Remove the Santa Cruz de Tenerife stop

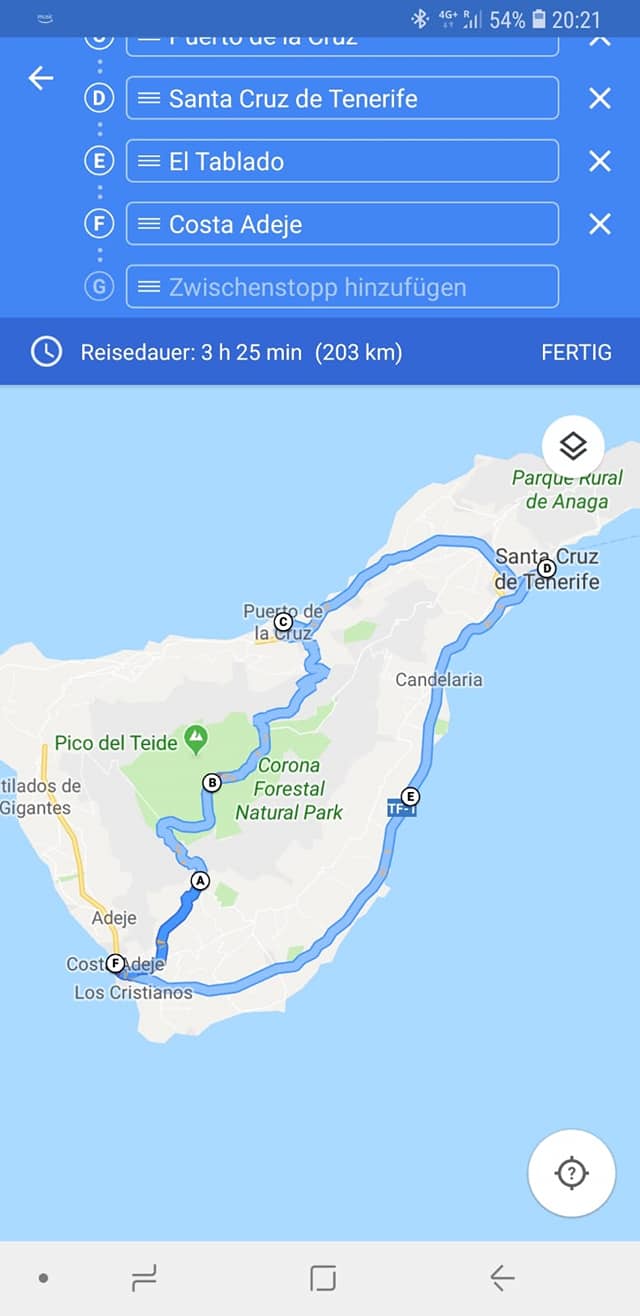pyautogui.click(x=599, y=98)
